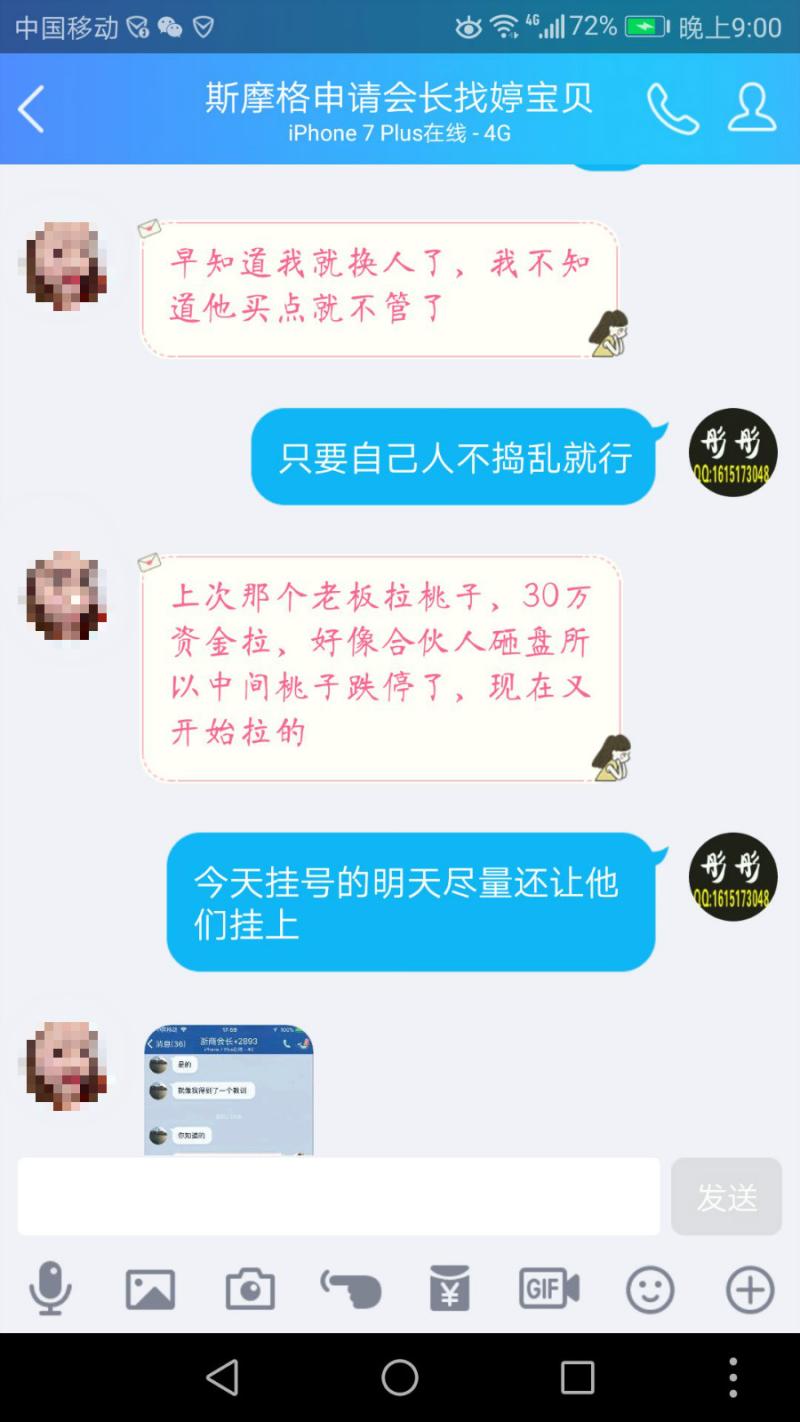This screenshot has width=800, height=1422.
Task: Open the red packet option
Action: pos(450,1289)
